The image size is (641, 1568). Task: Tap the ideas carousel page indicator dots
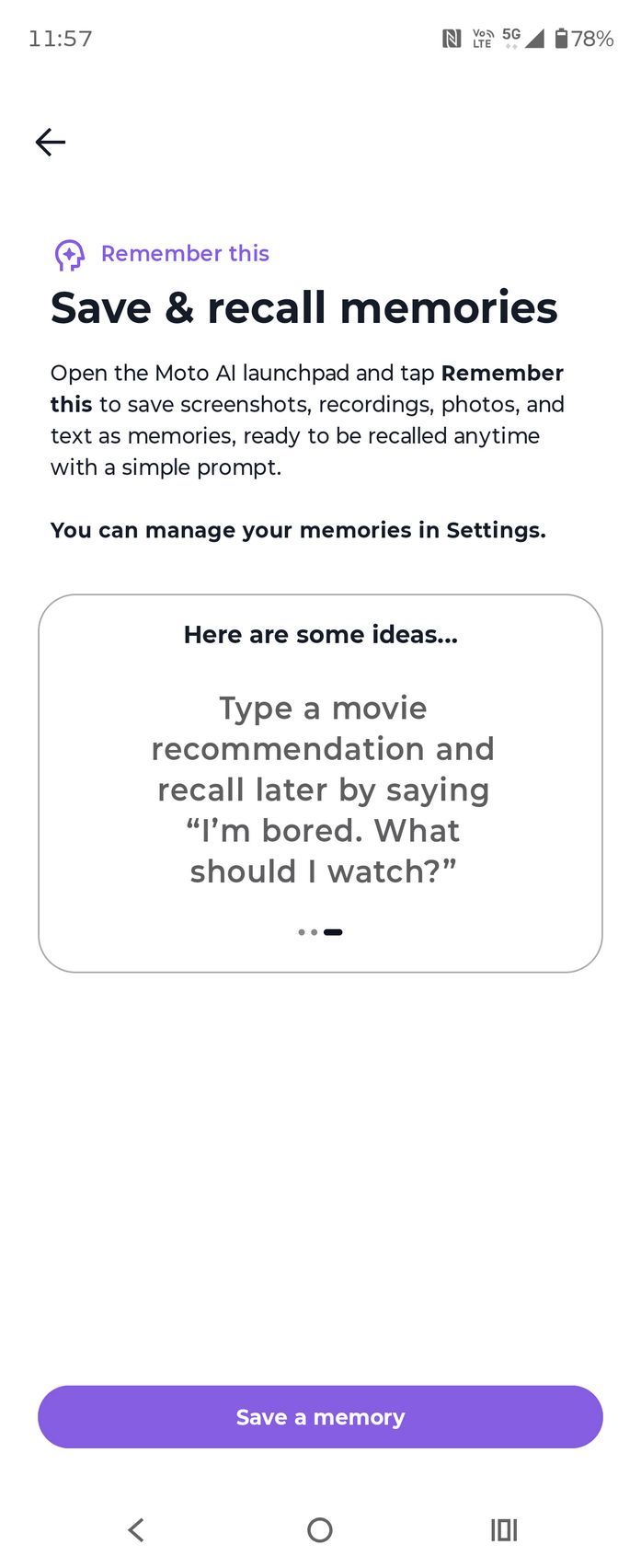tap(320, 932)
